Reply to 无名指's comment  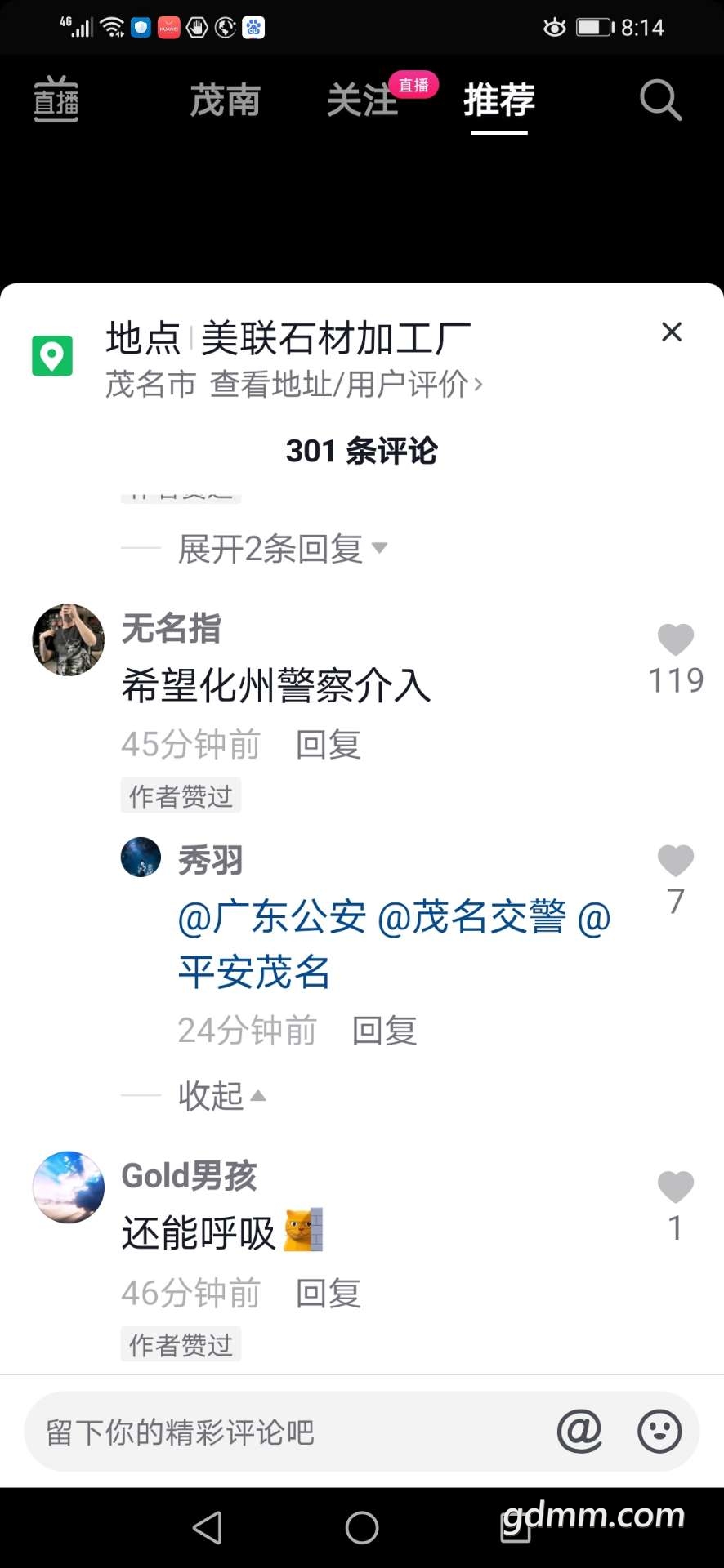(328, 744)
